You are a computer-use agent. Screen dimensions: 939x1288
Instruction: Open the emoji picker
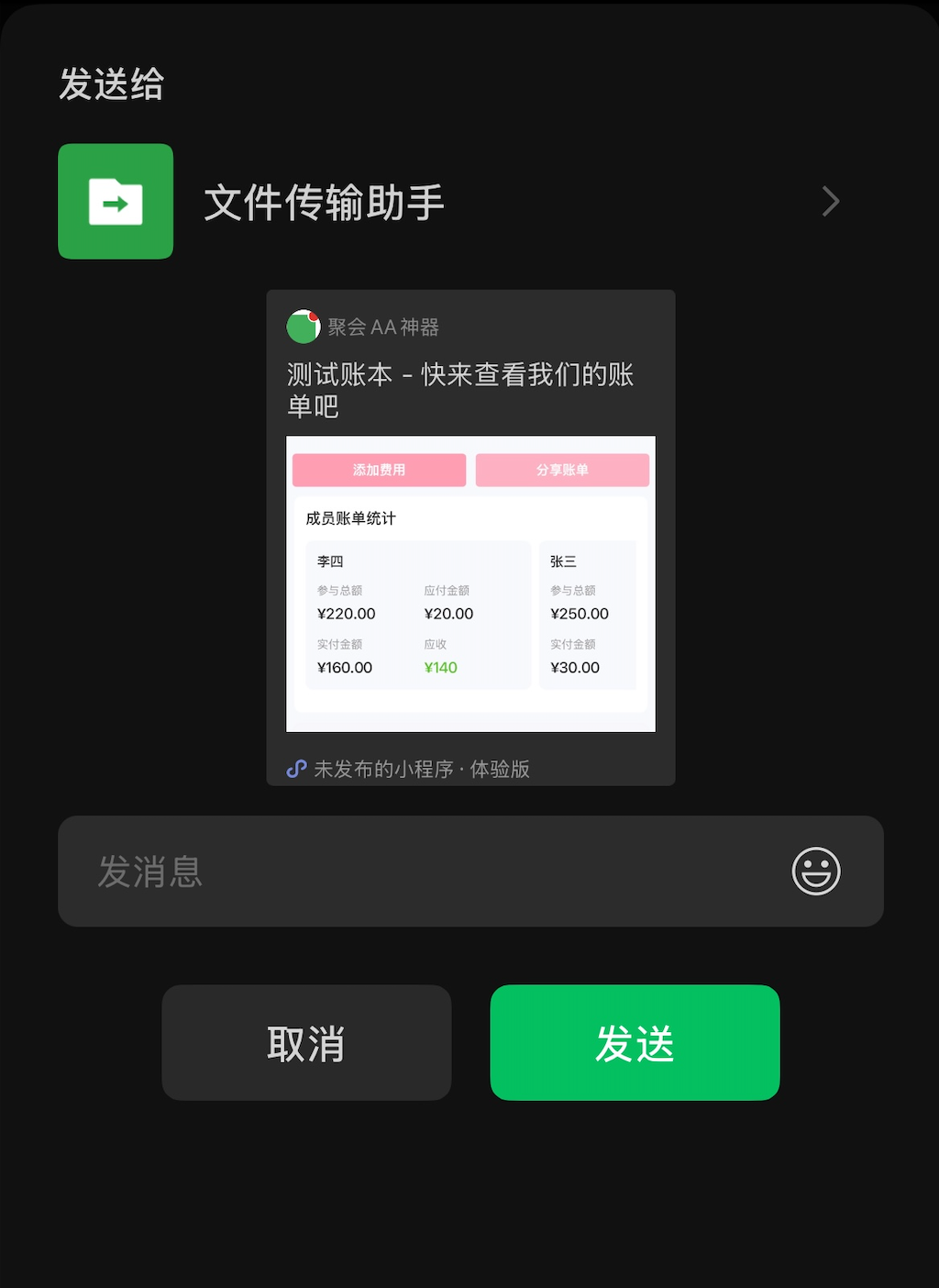[x=815, y=872]
